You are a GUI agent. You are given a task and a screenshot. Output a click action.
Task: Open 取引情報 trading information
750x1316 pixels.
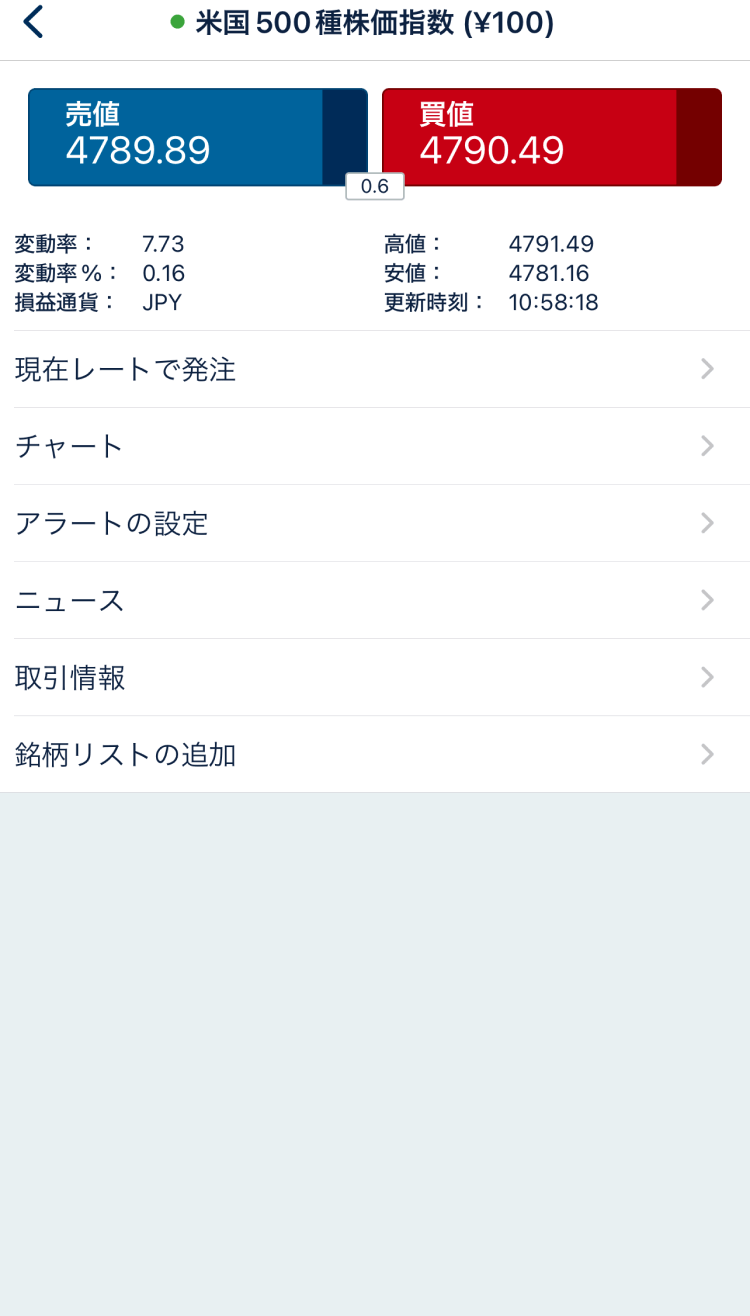tap(375, 677)
